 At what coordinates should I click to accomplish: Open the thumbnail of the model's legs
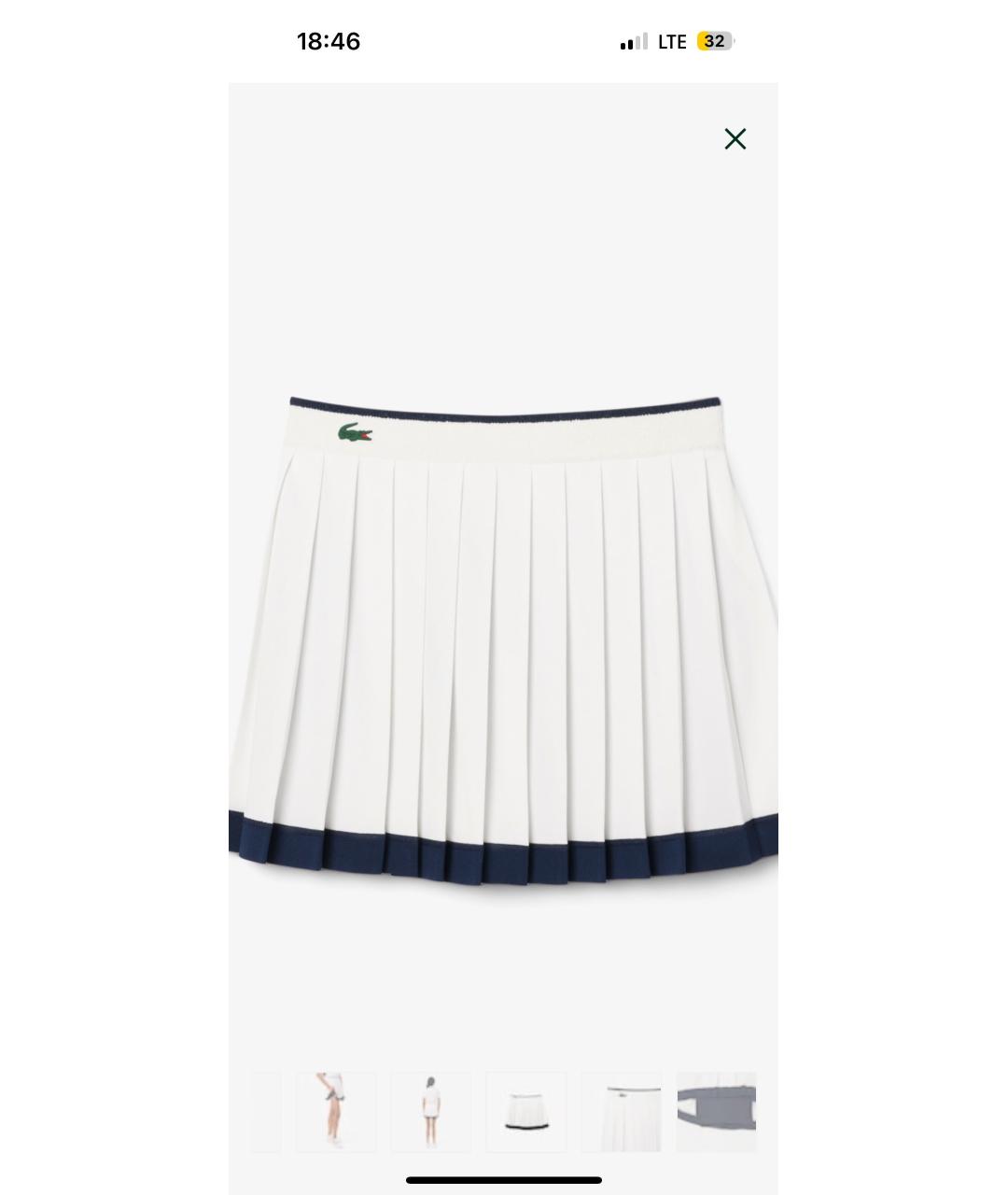click(x=336, y=1111)
